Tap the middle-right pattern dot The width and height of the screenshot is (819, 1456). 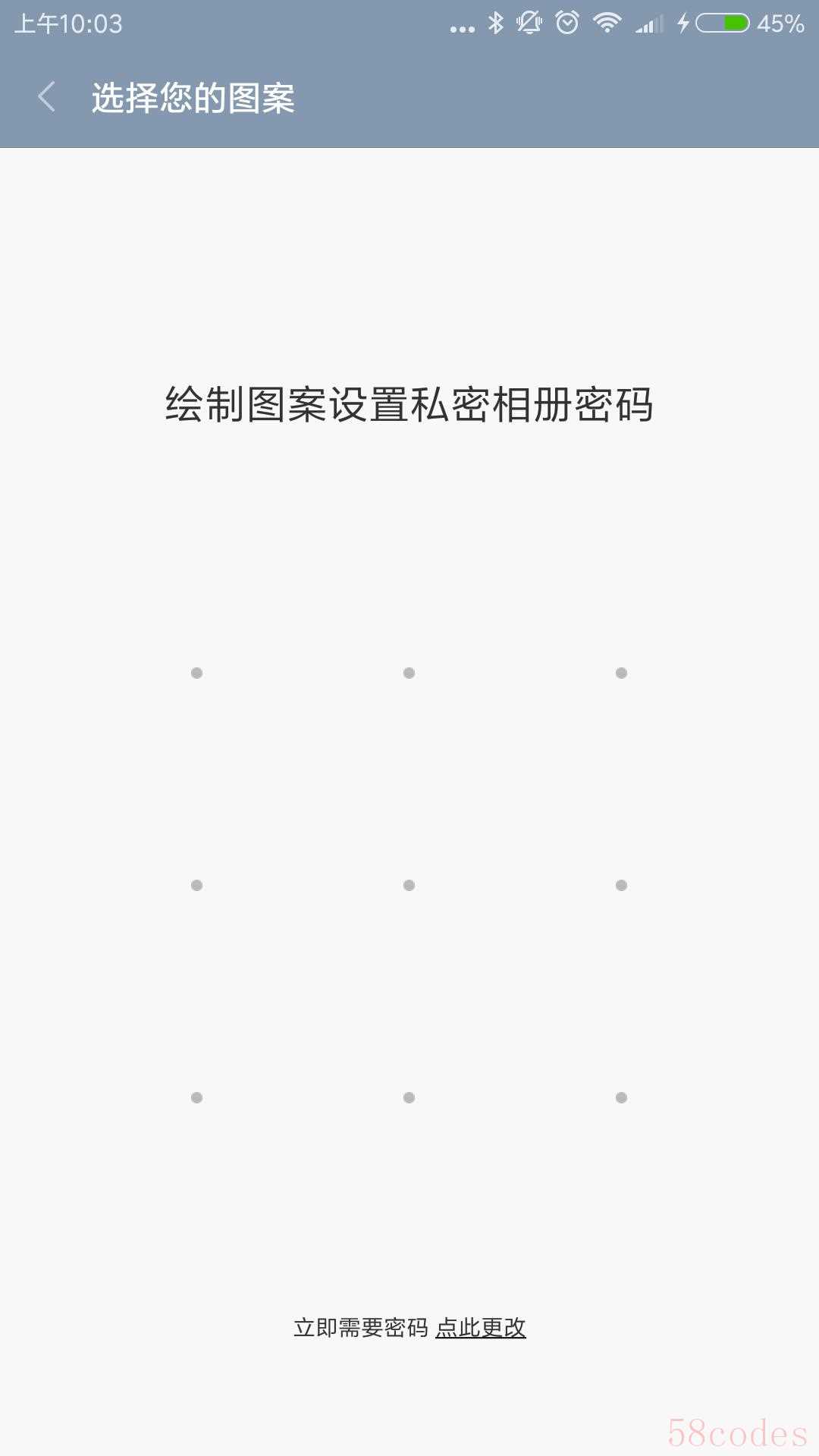[622, 885]
